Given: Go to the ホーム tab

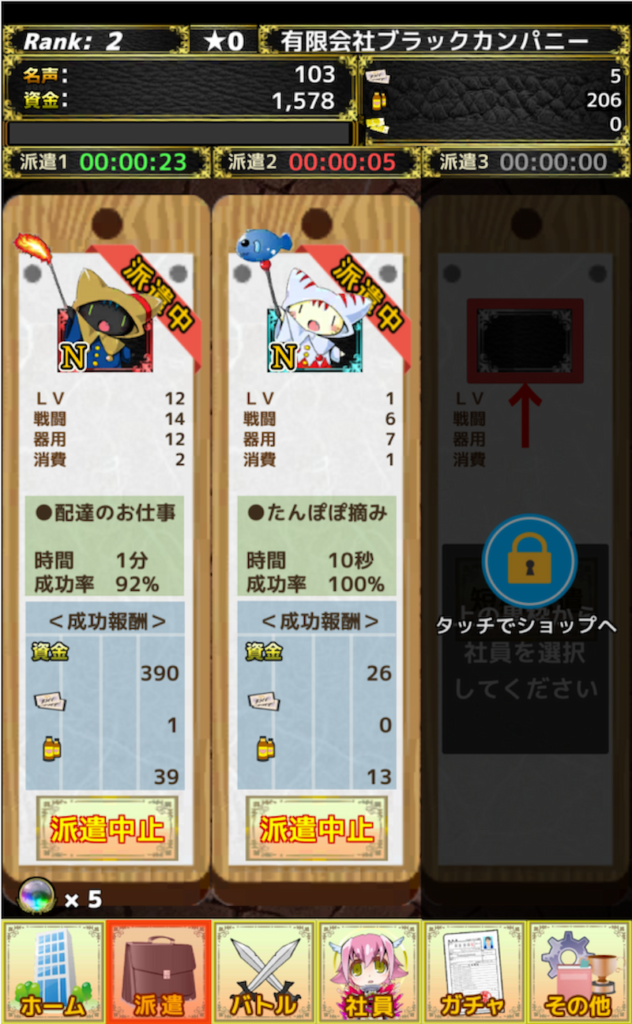Looking at the screenshot, I should tap(53, 972).
